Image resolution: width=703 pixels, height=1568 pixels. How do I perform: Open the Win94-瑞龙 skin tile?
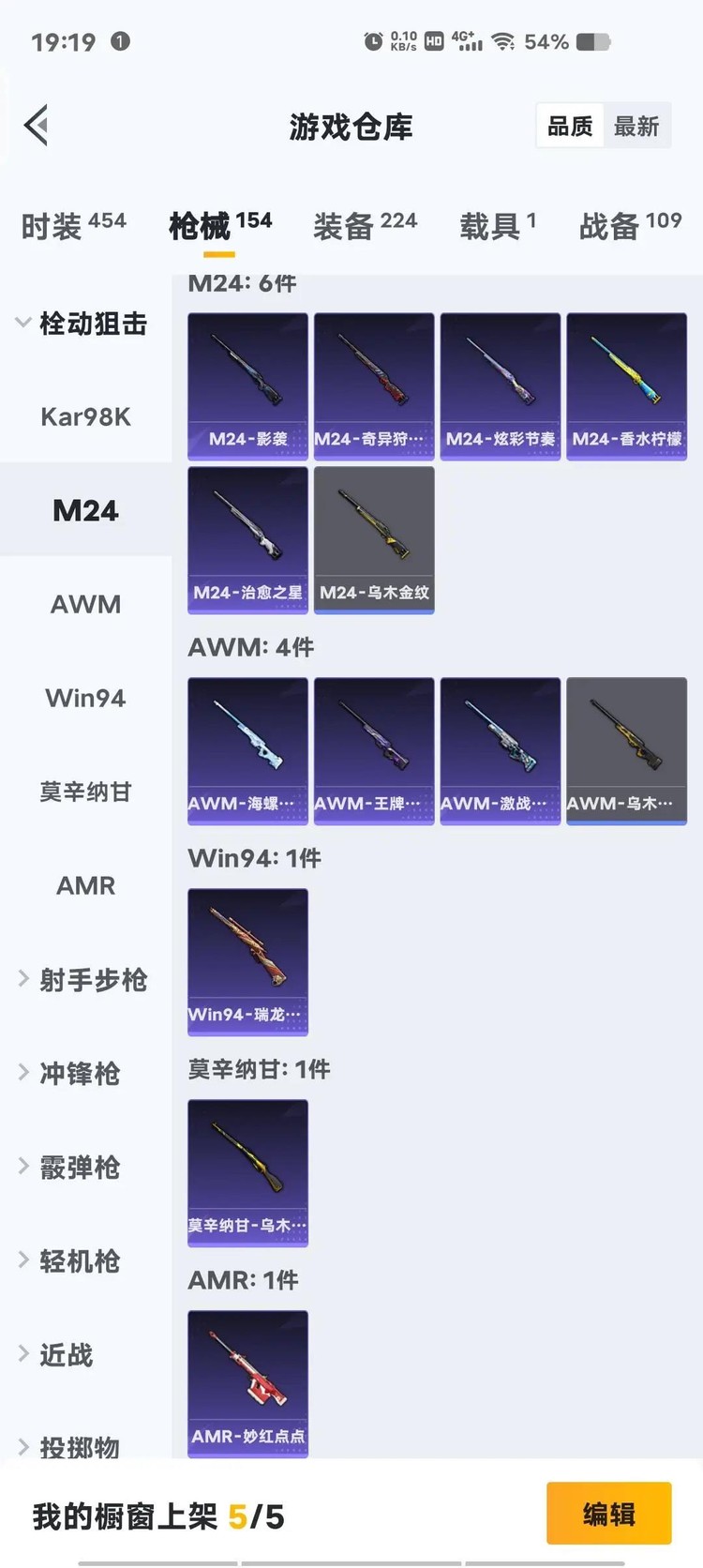point(247,961)
